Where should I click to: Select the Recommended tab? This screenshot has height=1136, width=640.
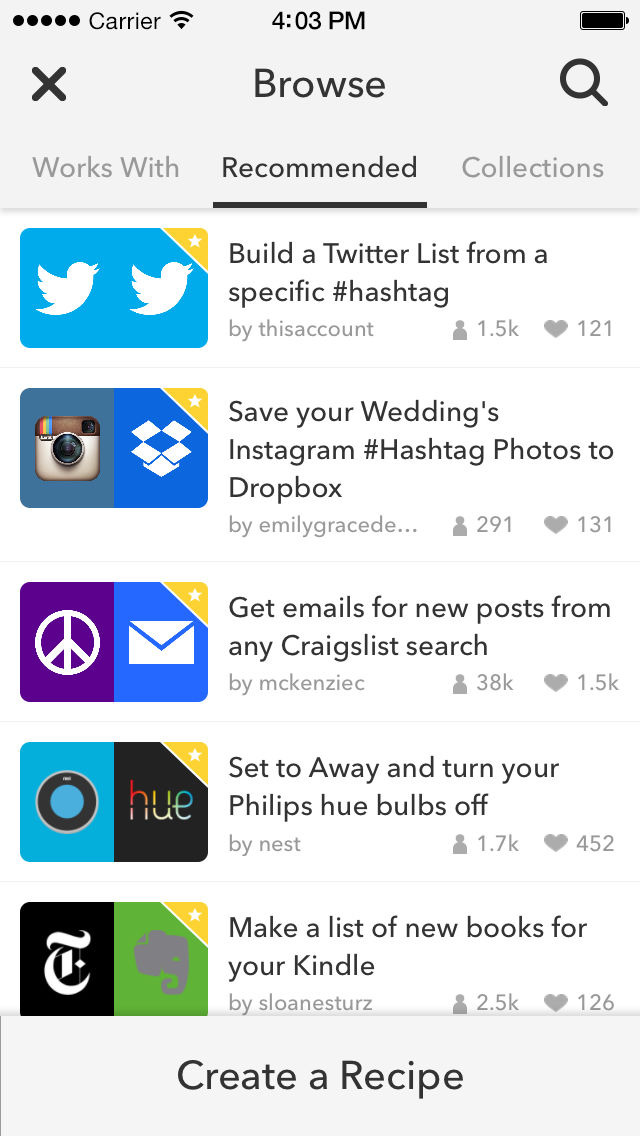(320, 168)
